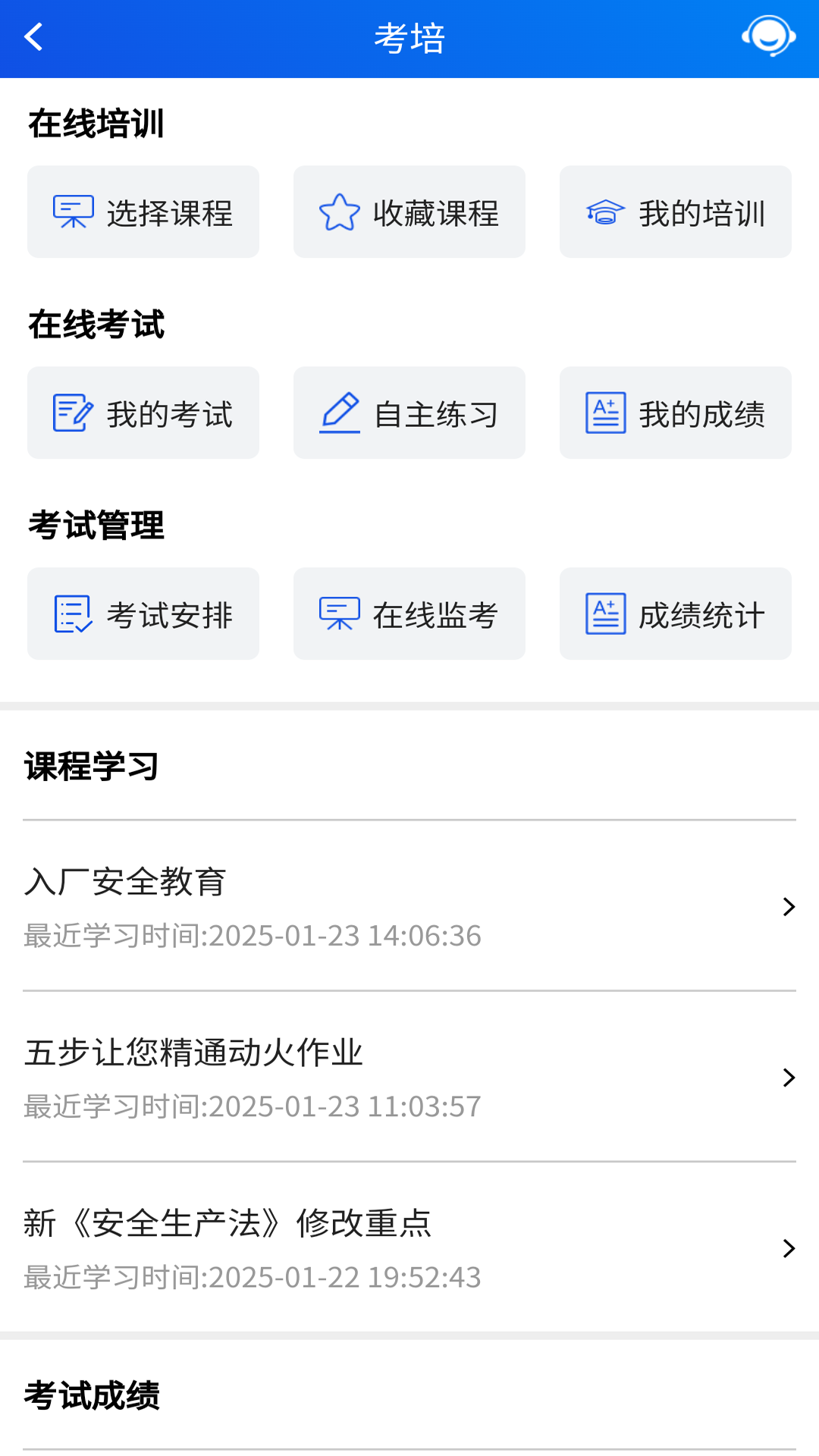Open 在线监考 monitoring screen icon
This screenshot has height=1456, width=819.
click(x=340, y=613)
